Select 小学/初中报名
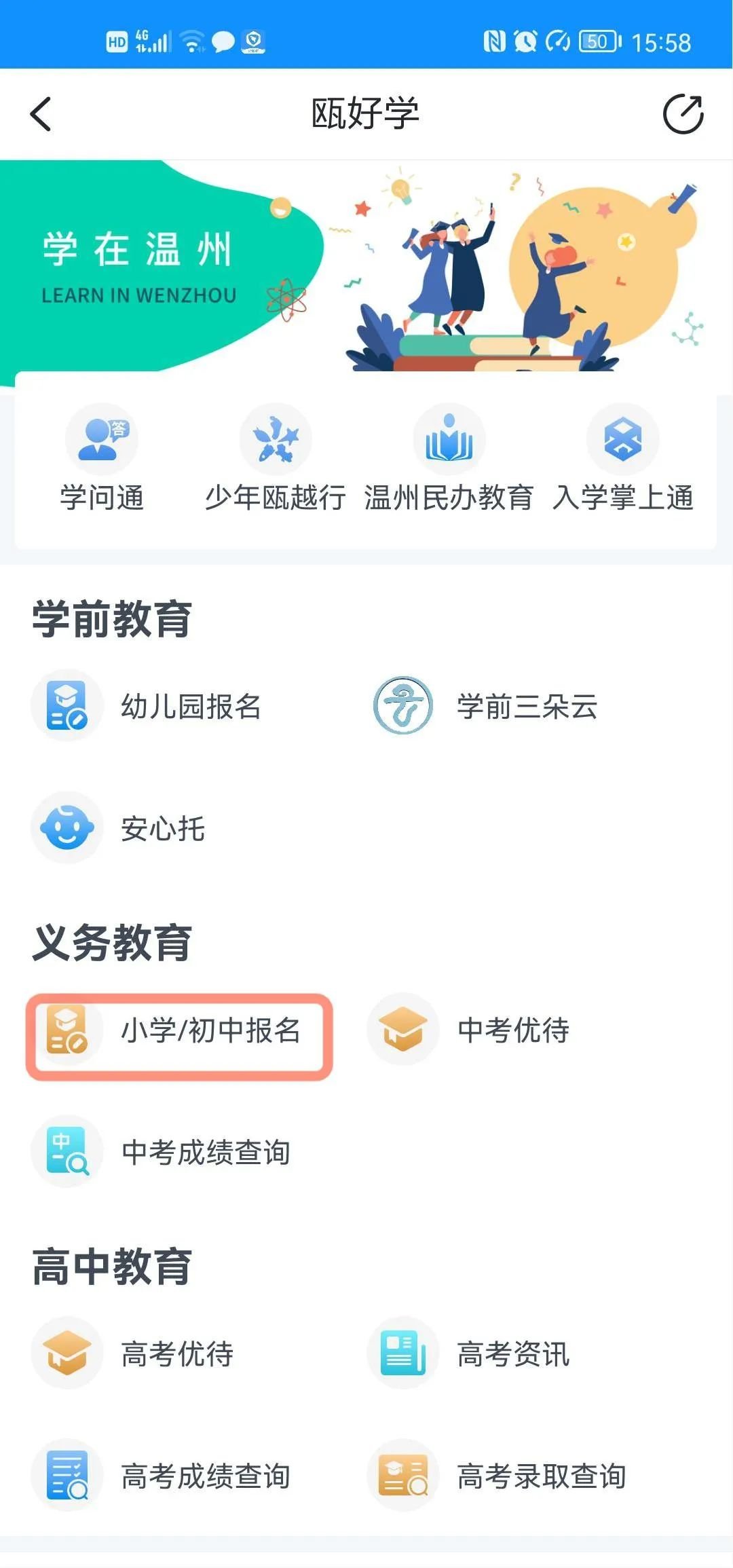733x1568 pixels. 178,1030
